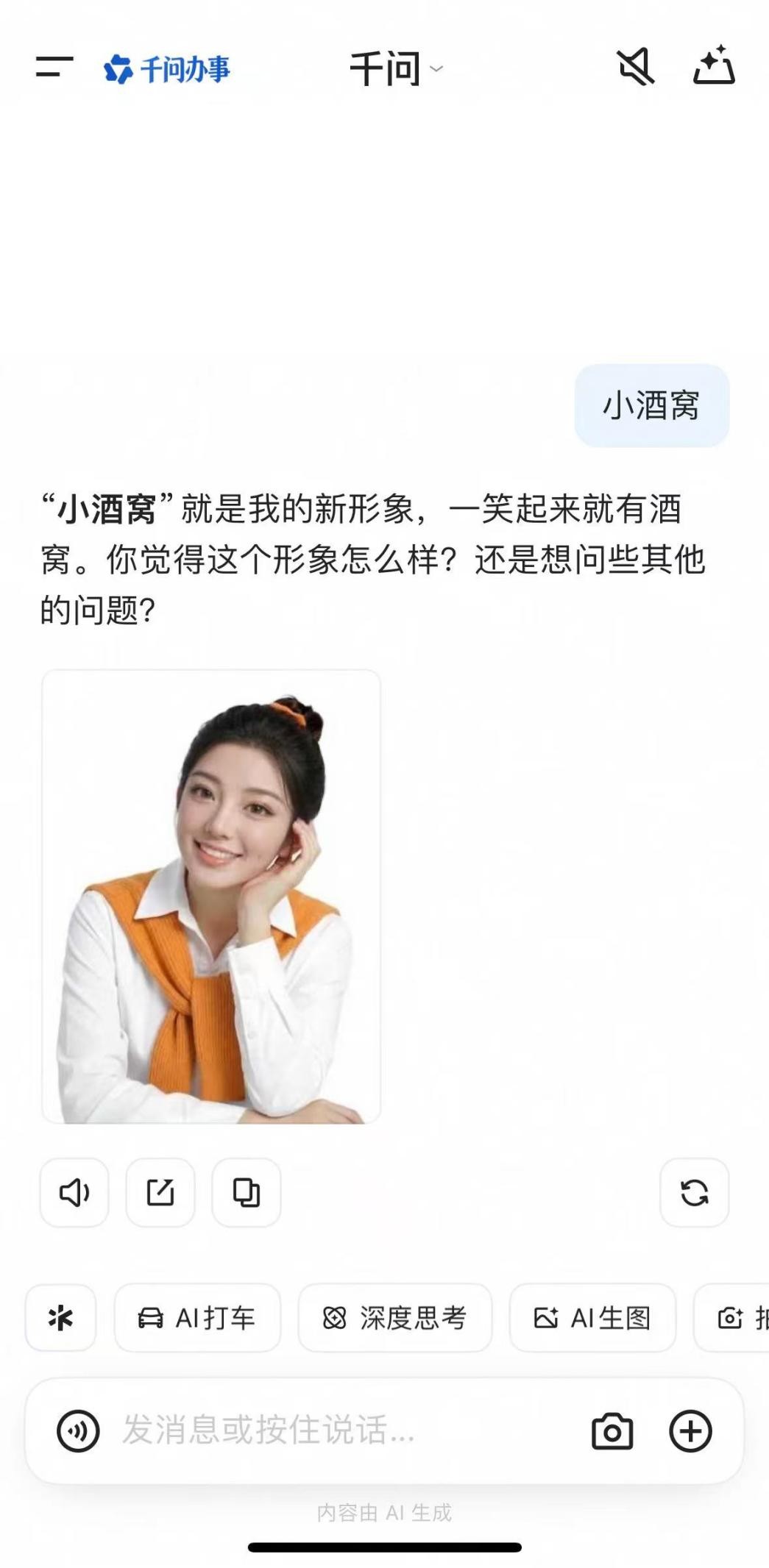Image resolution: width=769 pixels, height=1568 pixels.
Task: Open the side menu drawer
Action: click(54, 68)
